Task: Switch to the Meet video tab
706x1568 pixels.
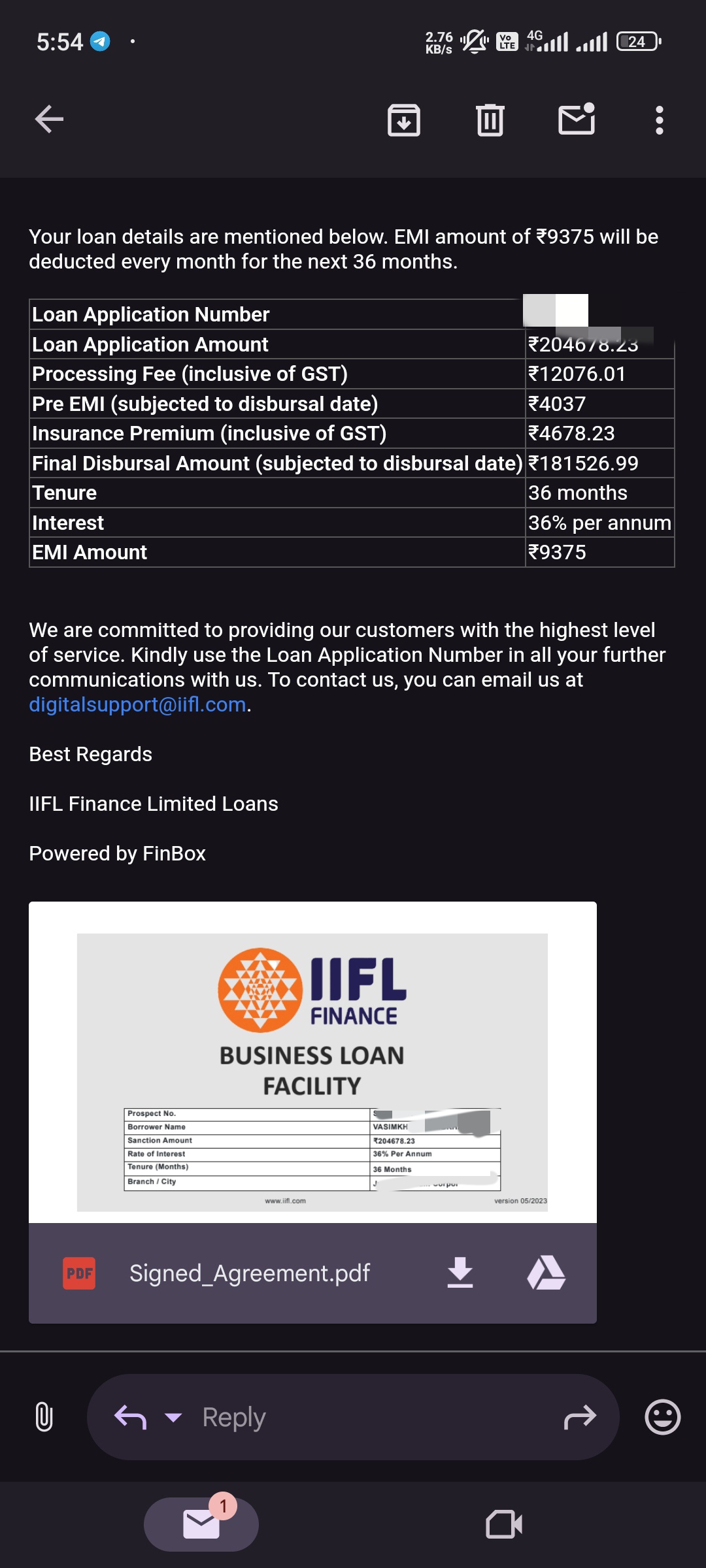Action: (504, 1524)
